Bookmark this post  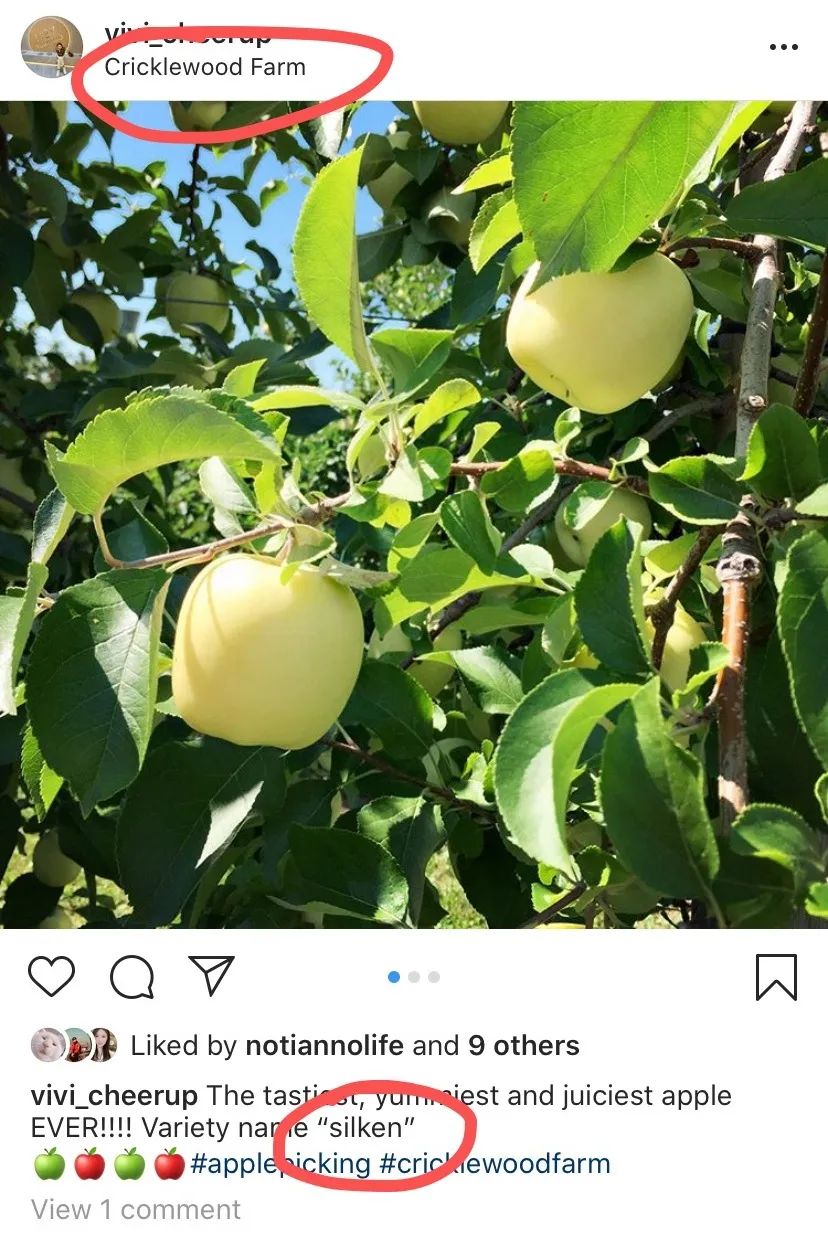[776, 977]
